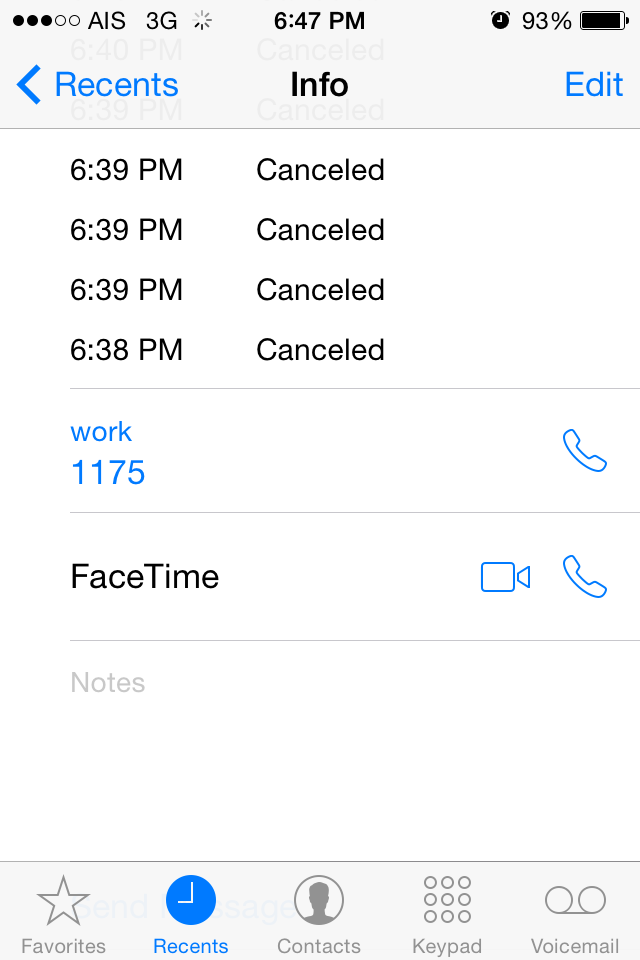Screen dimensions: 640x960
Task: Start a FaceTime video call
Action: click(505, 577)
